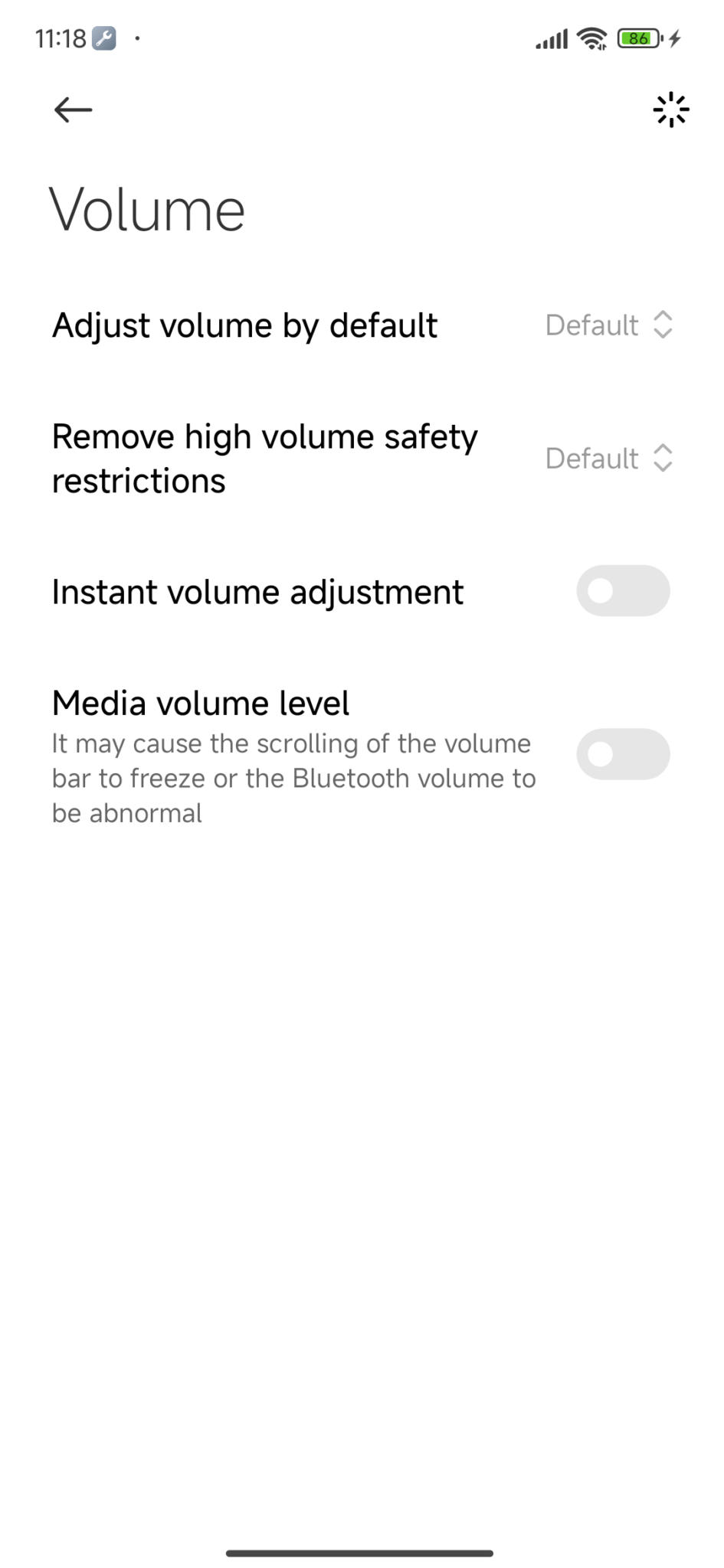The image size is (724, 1568).
Task: Select the Adjust volume by default row
Action: coord(245,325)
